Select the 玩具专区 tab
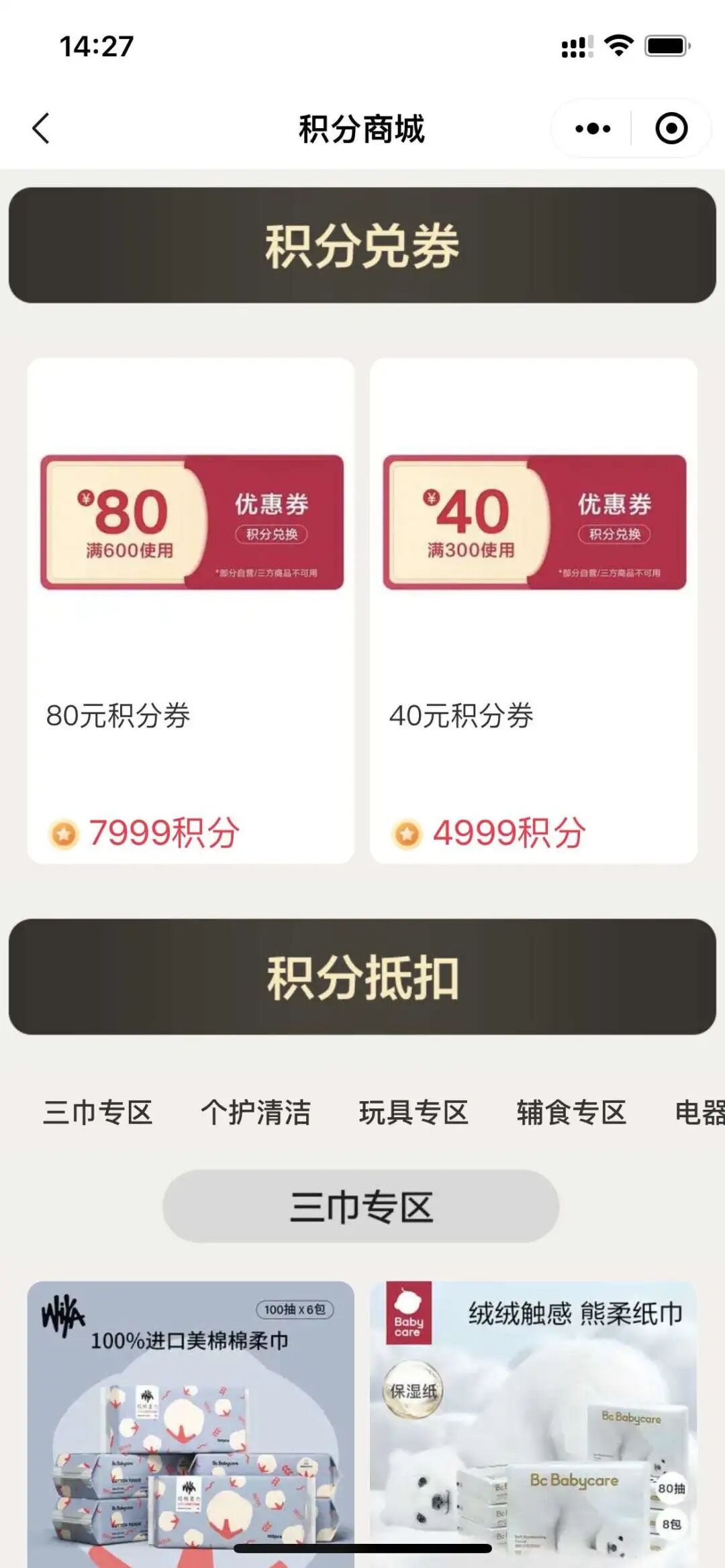 (x=414, y=1112)
